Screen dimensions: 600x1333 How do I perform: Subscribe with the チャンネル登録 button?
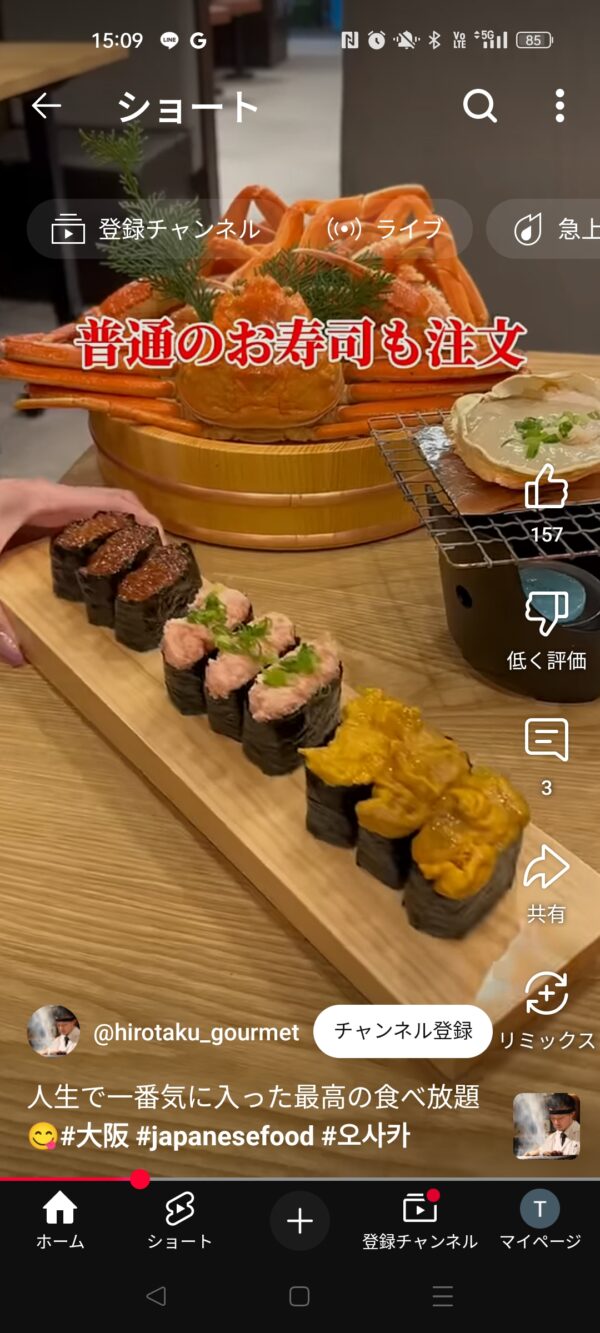click(403, 1031)
